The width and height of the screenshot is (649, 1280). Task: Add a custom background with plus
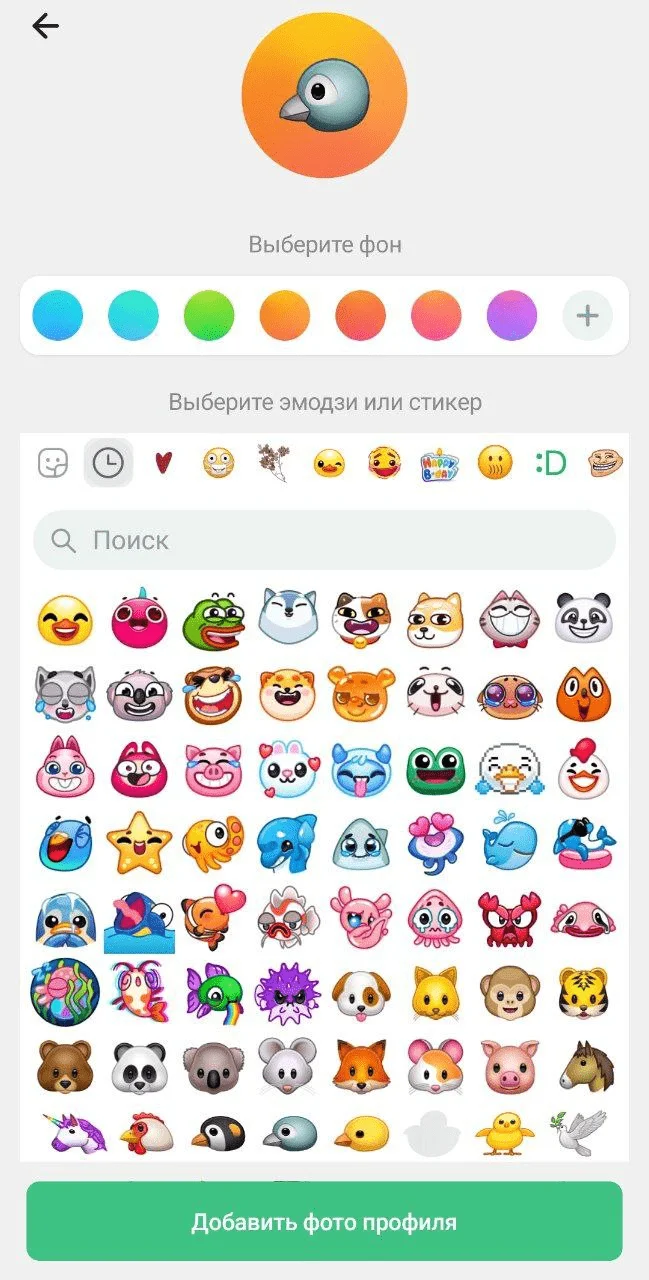point(587,316)
